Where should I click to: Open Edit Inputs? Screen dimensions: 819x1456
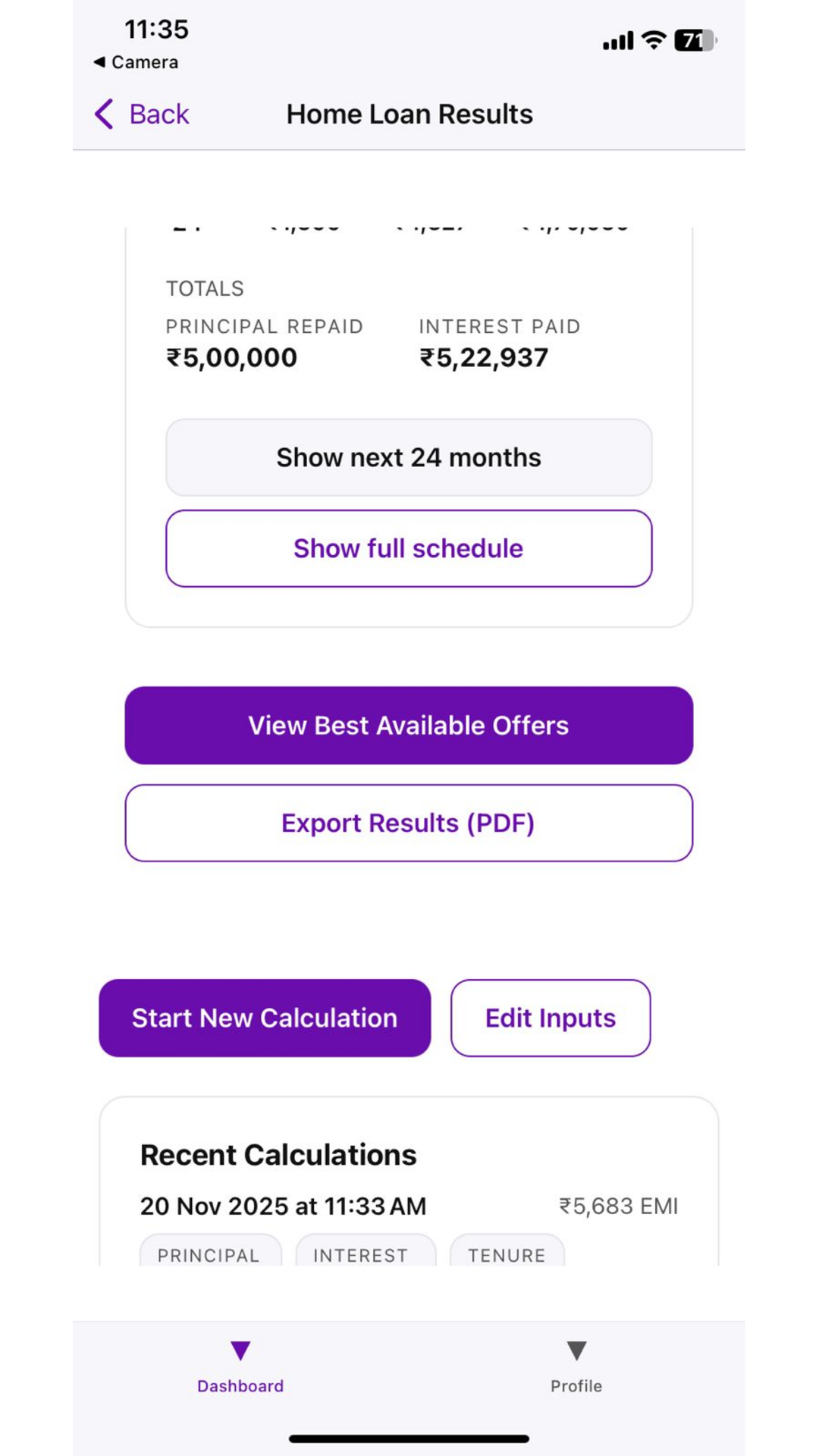551,1018
